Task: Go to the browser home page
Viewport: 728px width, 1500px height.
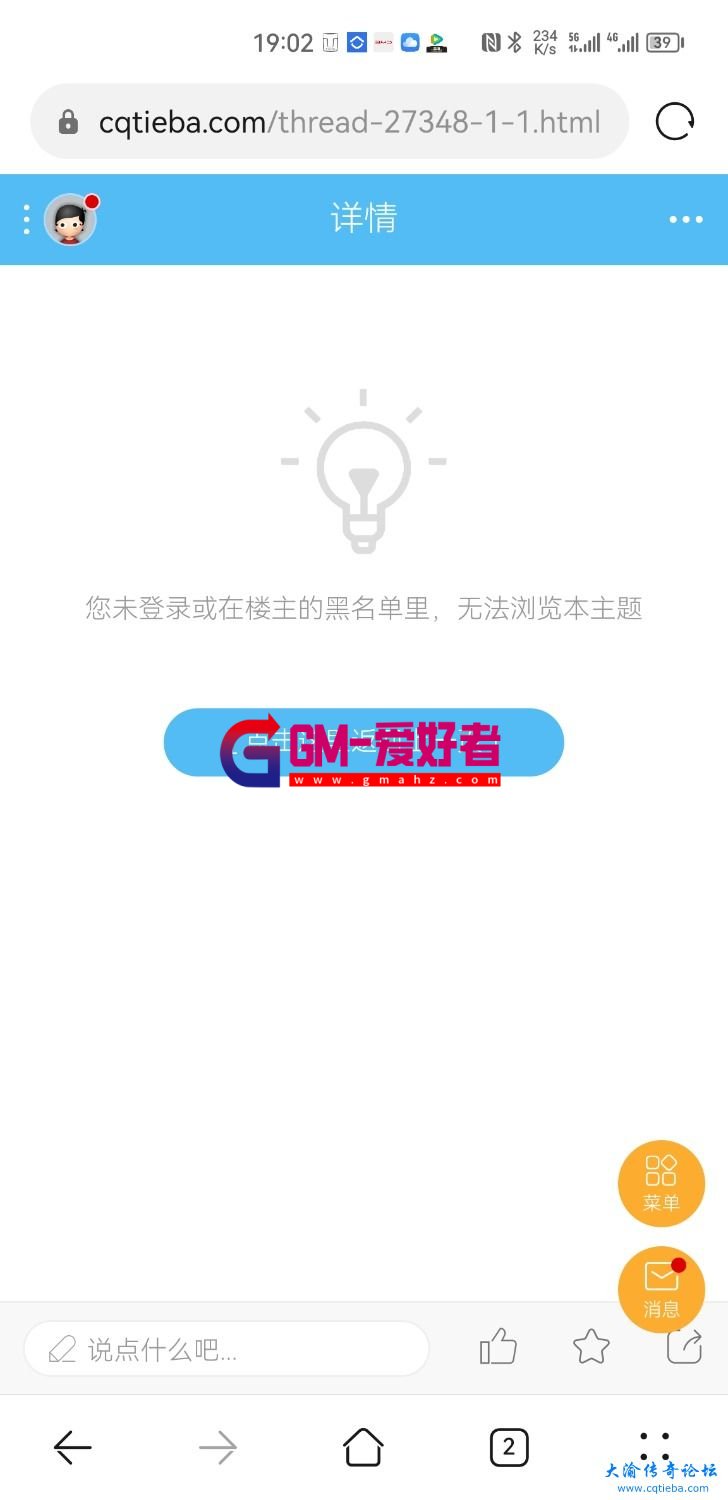Action: (x=363, y=1446)
